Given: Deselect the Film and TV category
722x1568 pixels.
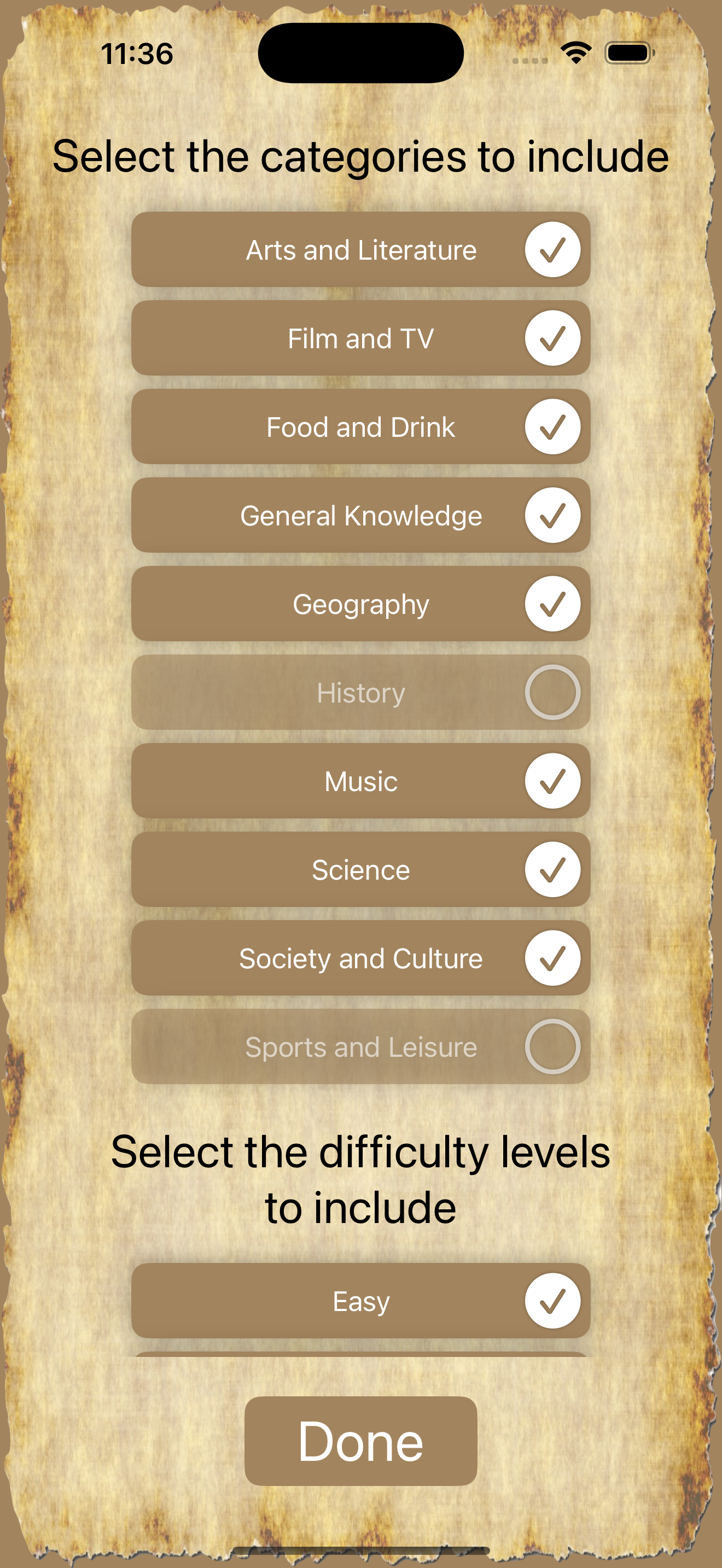Looking at the screenshot, I should (x=552, y=338).
